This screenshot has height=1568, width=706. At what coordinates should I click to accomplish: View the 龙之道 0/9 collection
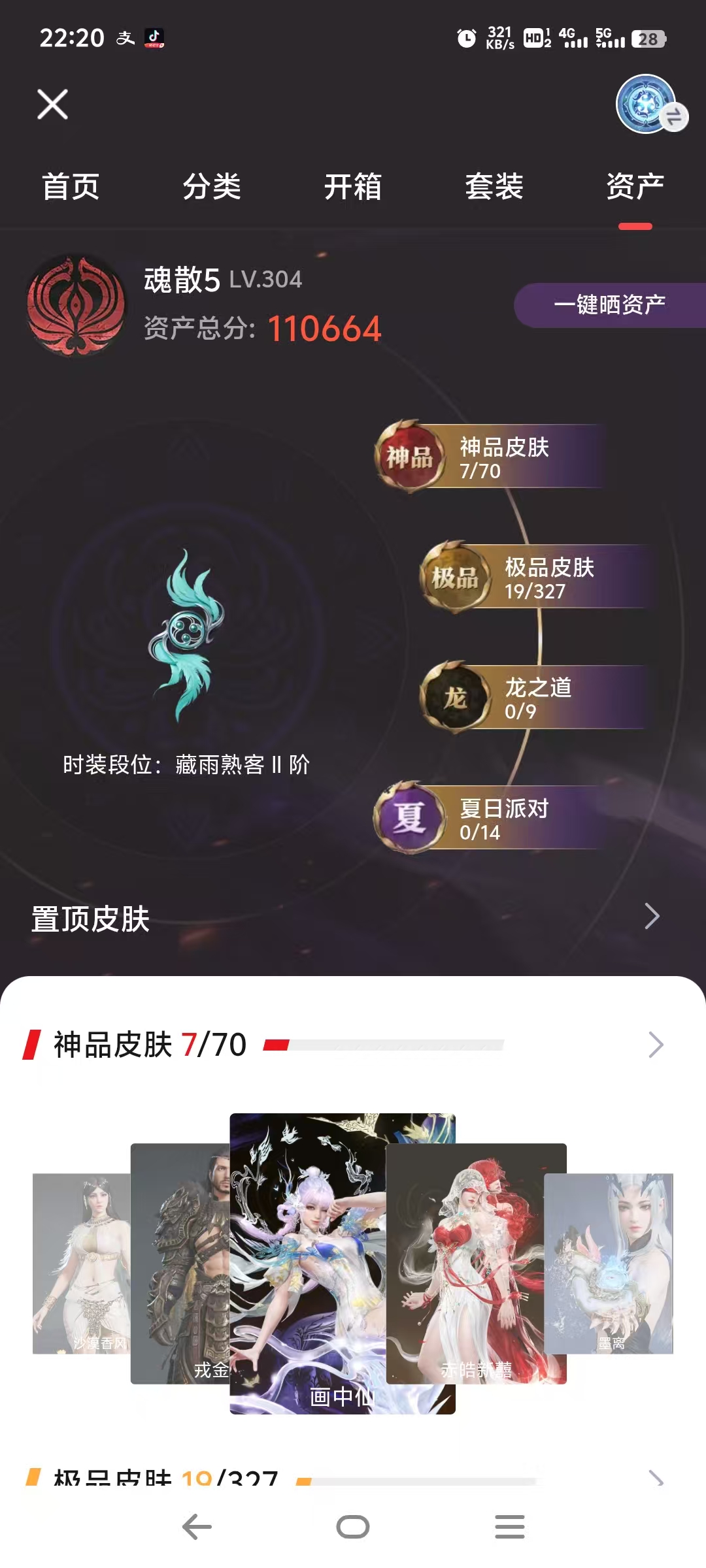(533, 698)
